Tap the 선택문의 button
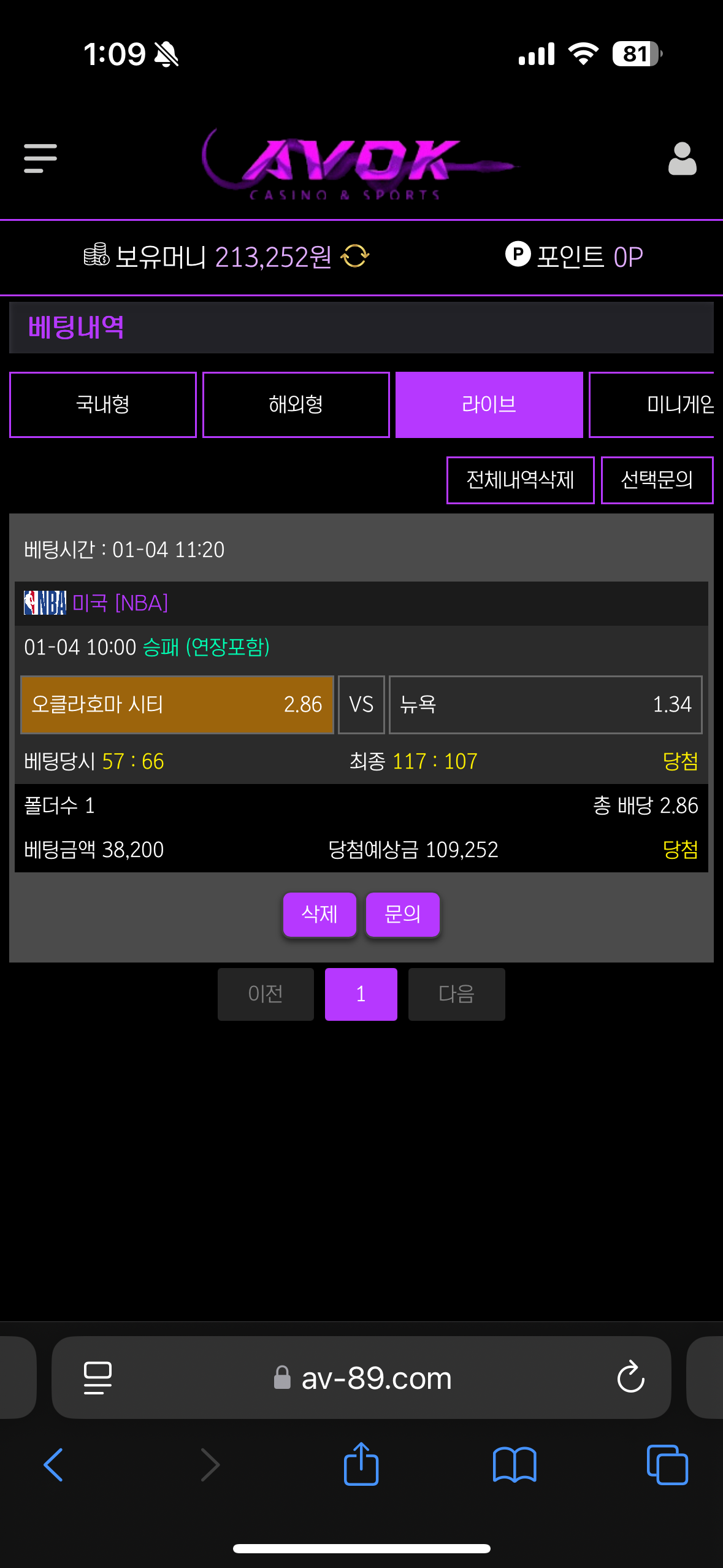 click(657, 480)
